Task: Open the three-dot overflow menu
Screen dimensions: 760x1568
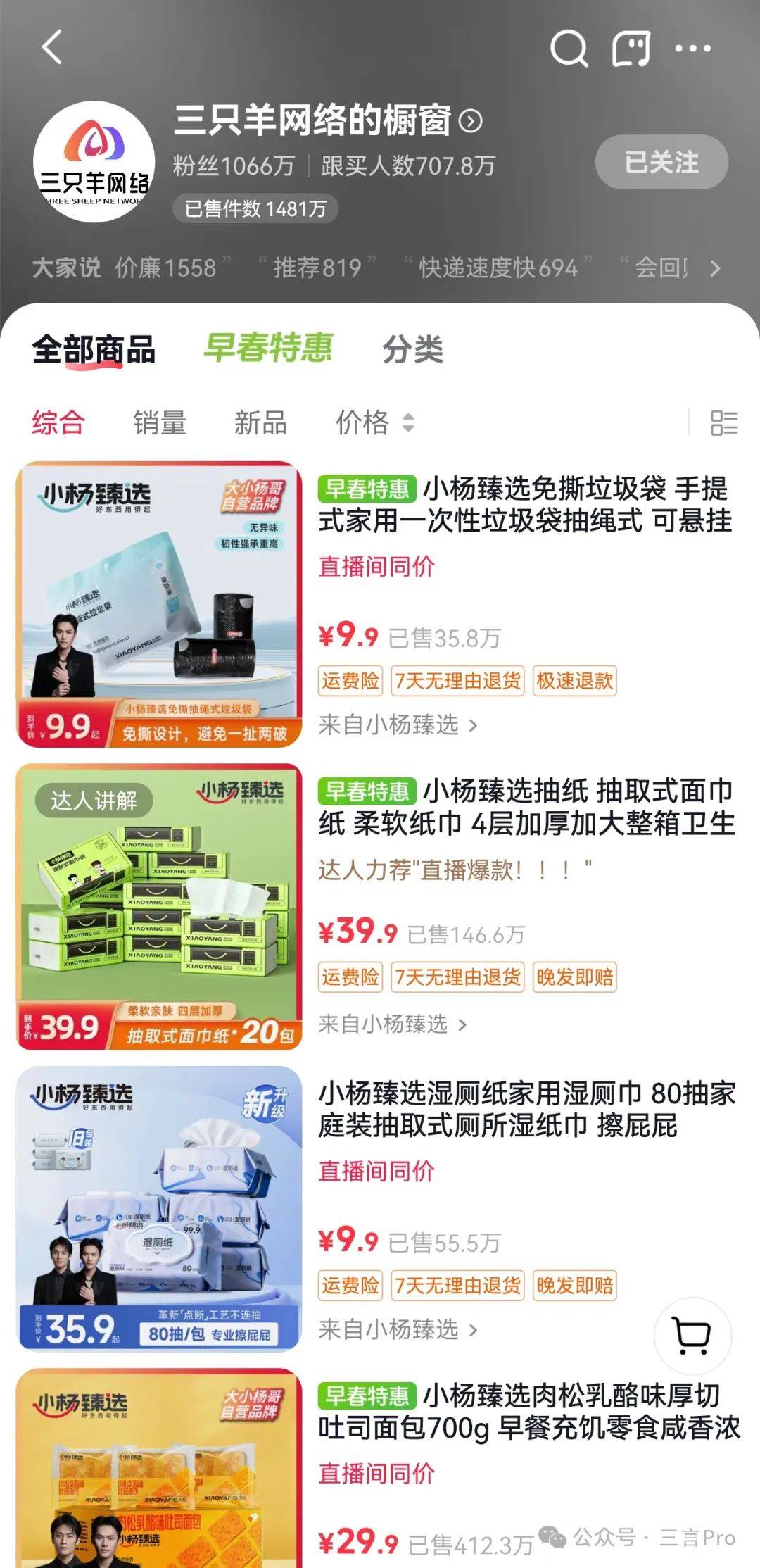Action: (x=692, y=49)
